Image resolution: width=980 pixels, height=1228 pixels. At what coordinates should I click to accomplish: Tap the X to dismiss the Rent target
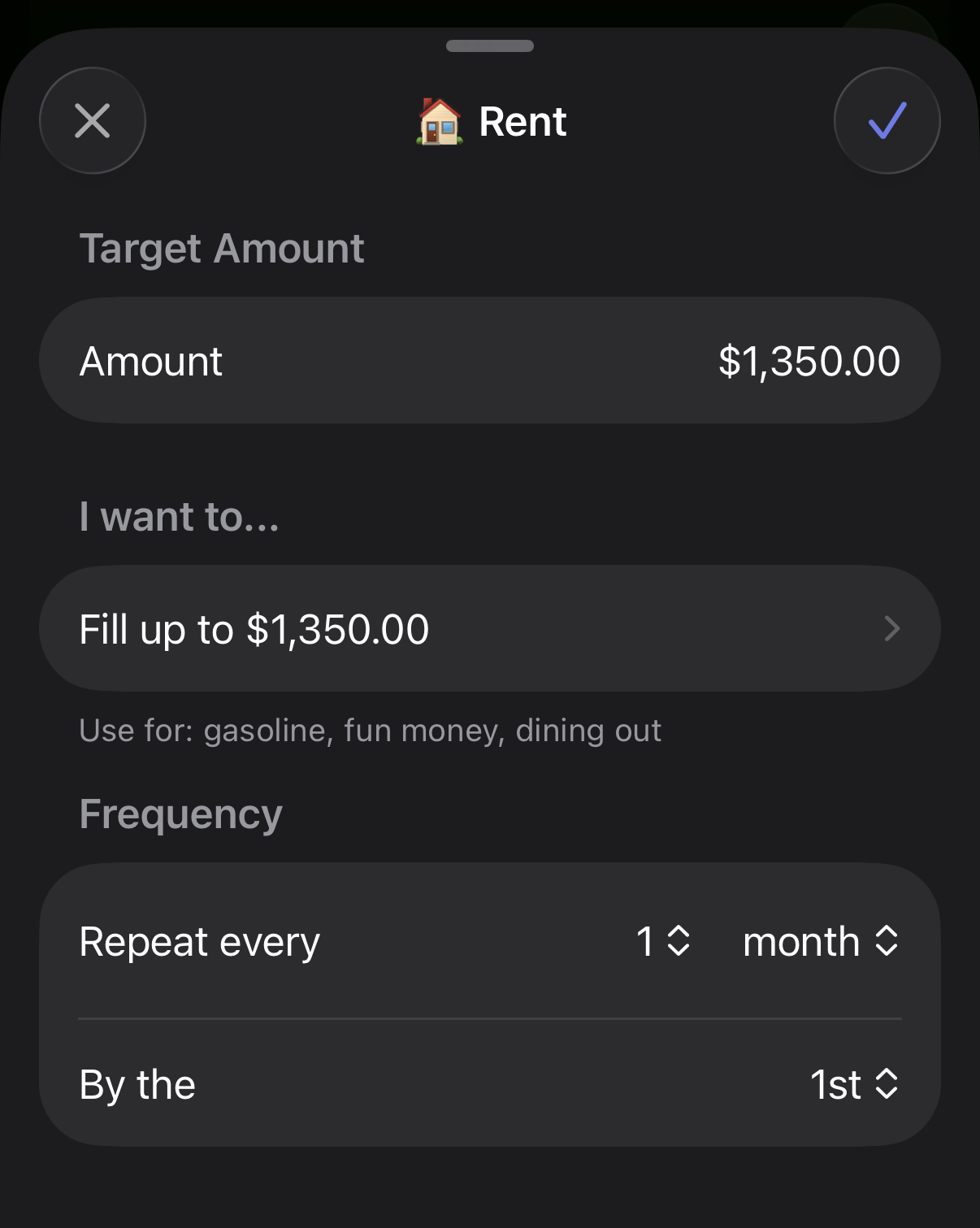(x=93, y=120)
